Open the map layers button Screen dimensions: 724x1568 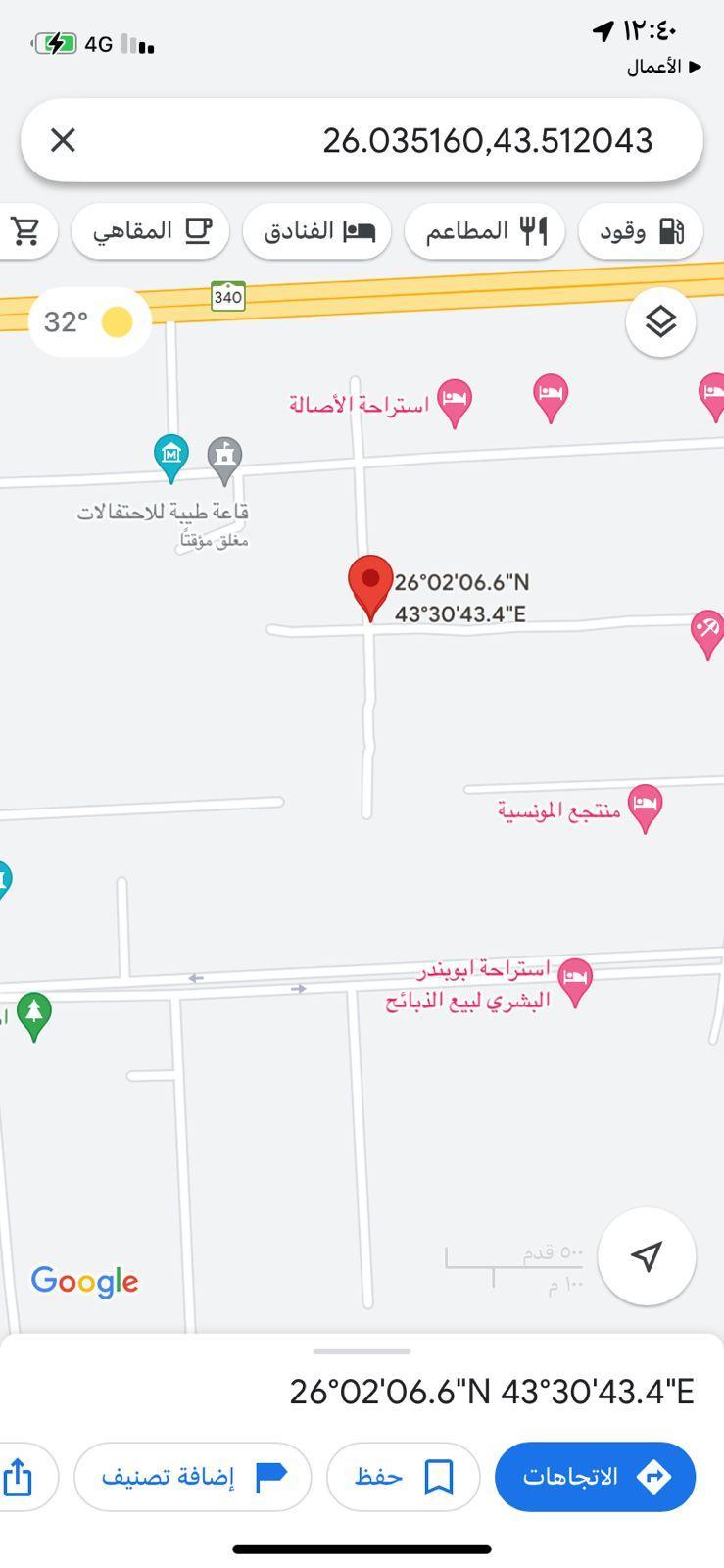[661, 321]
